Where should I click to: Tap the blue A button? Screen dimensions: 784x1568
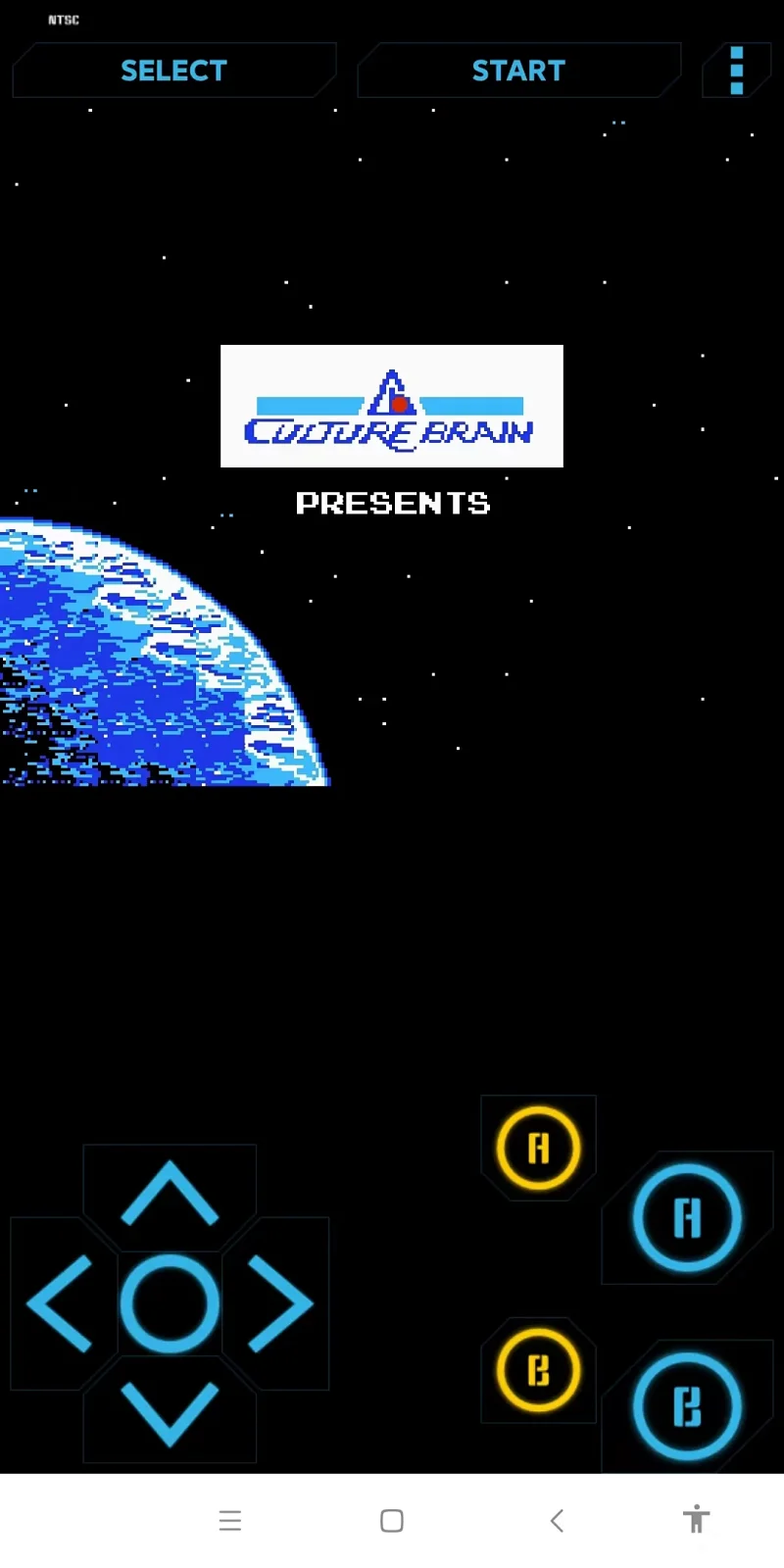click(x=687, y=1218)
